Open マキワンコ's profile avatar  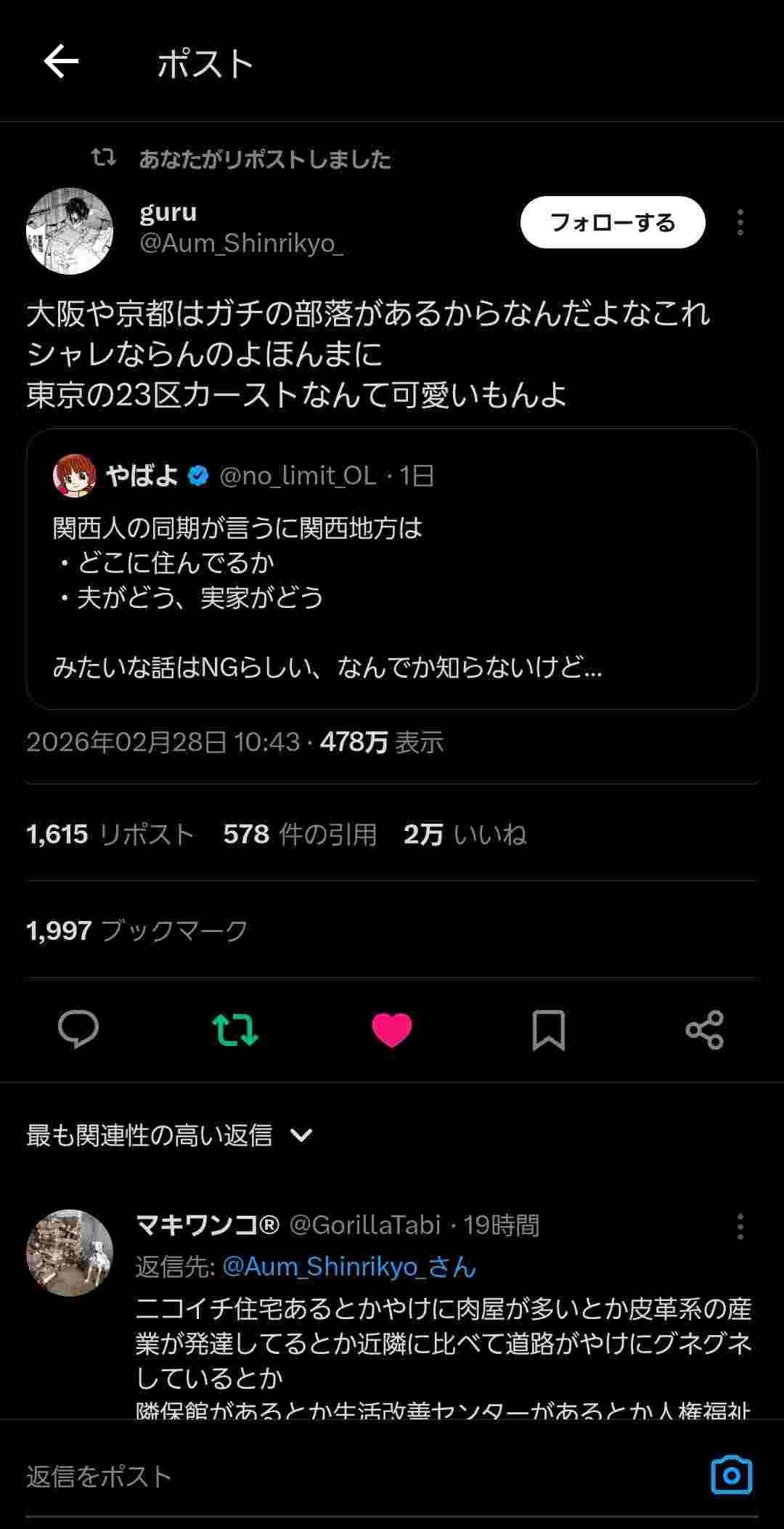coord(70,1253)
